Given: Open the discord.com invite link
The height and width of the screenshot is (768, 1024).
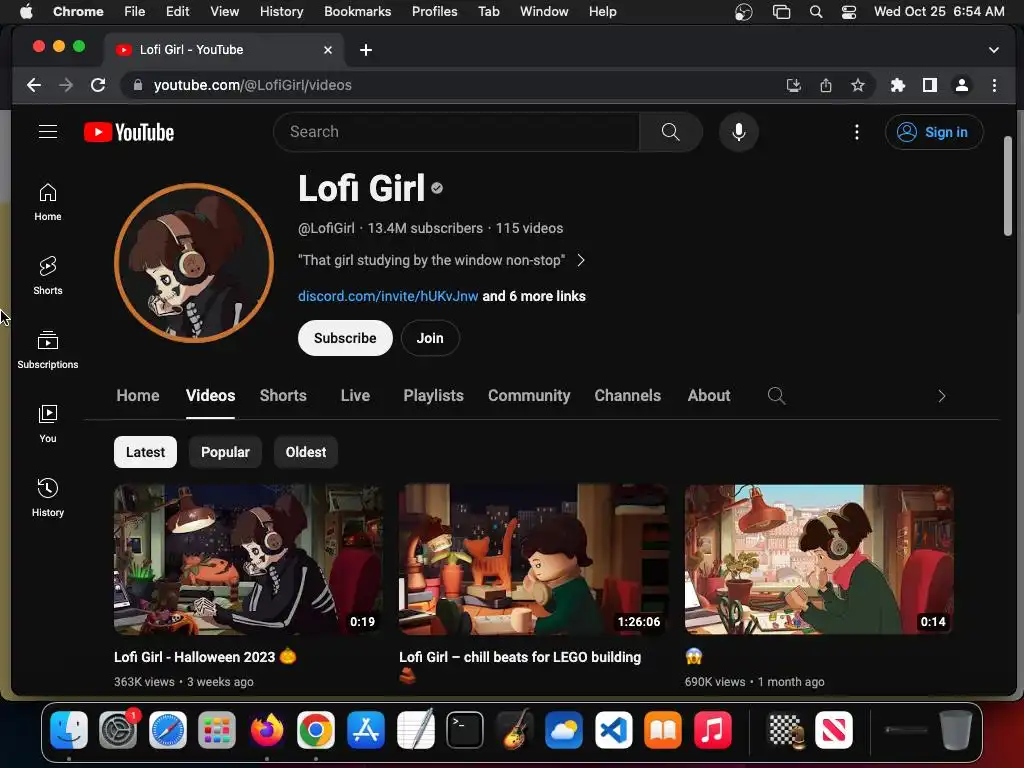Looking at the screenshot, I should point(388,296).
